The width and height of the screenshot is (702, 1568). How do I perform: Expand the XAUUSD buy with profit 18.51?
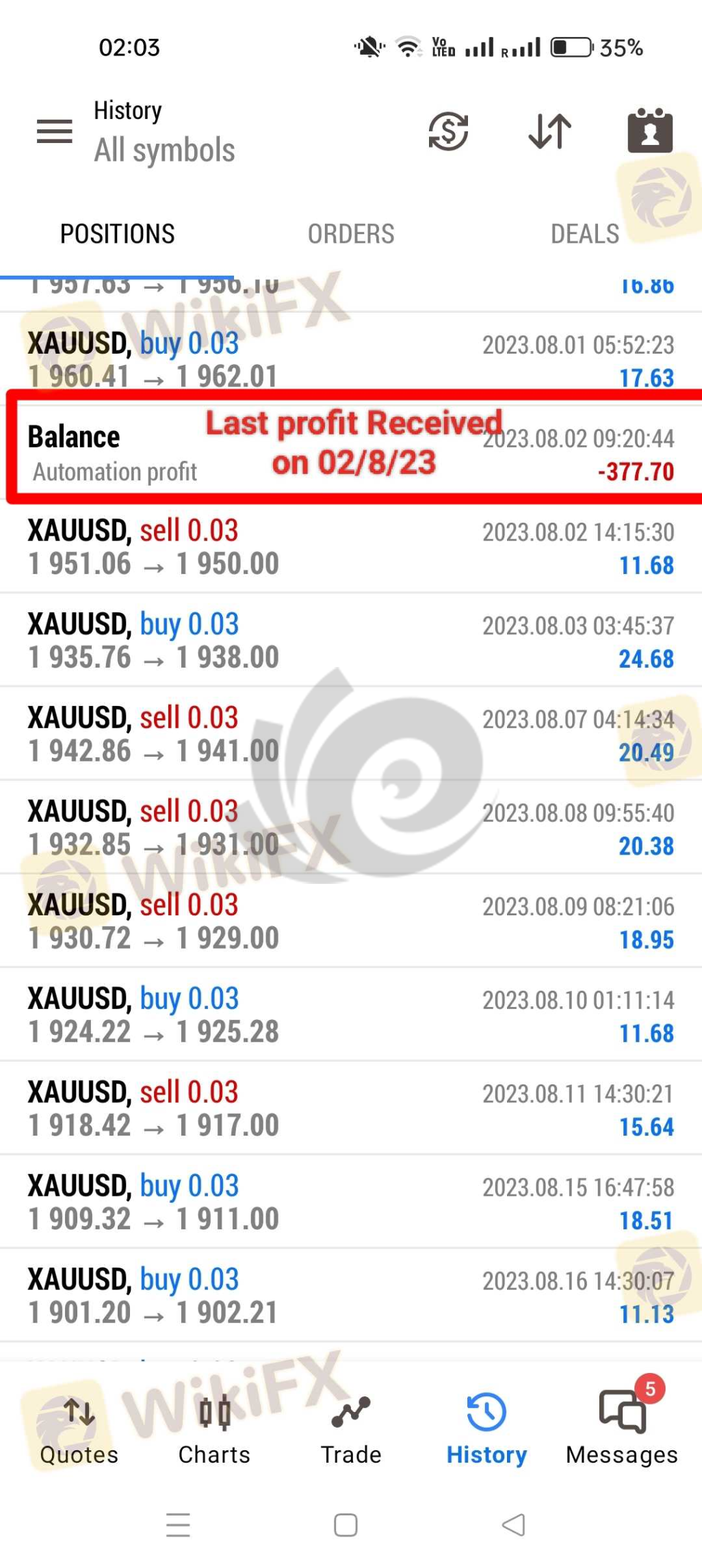[350, 1202]
